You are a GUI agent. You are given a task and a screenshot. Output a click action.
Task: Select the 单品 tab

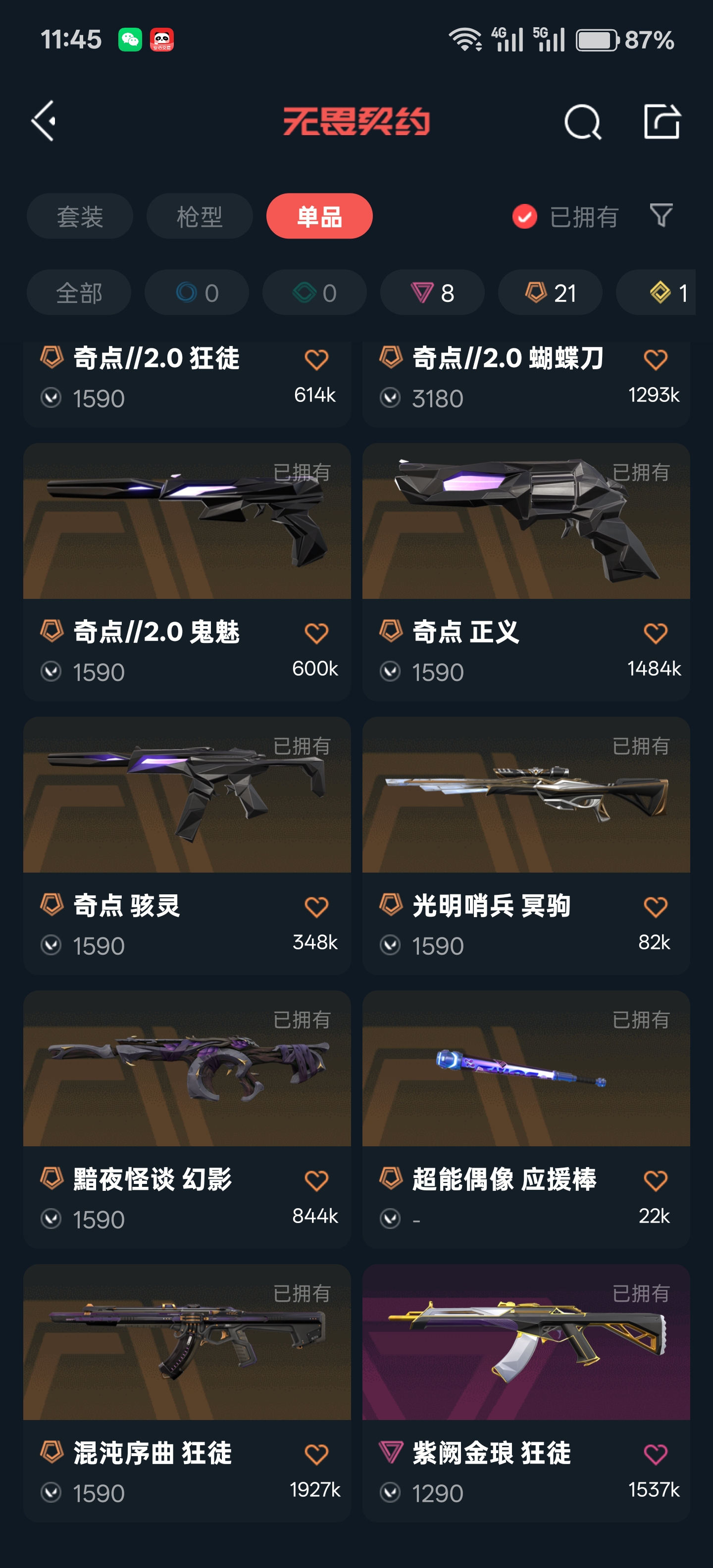[319, 217]
